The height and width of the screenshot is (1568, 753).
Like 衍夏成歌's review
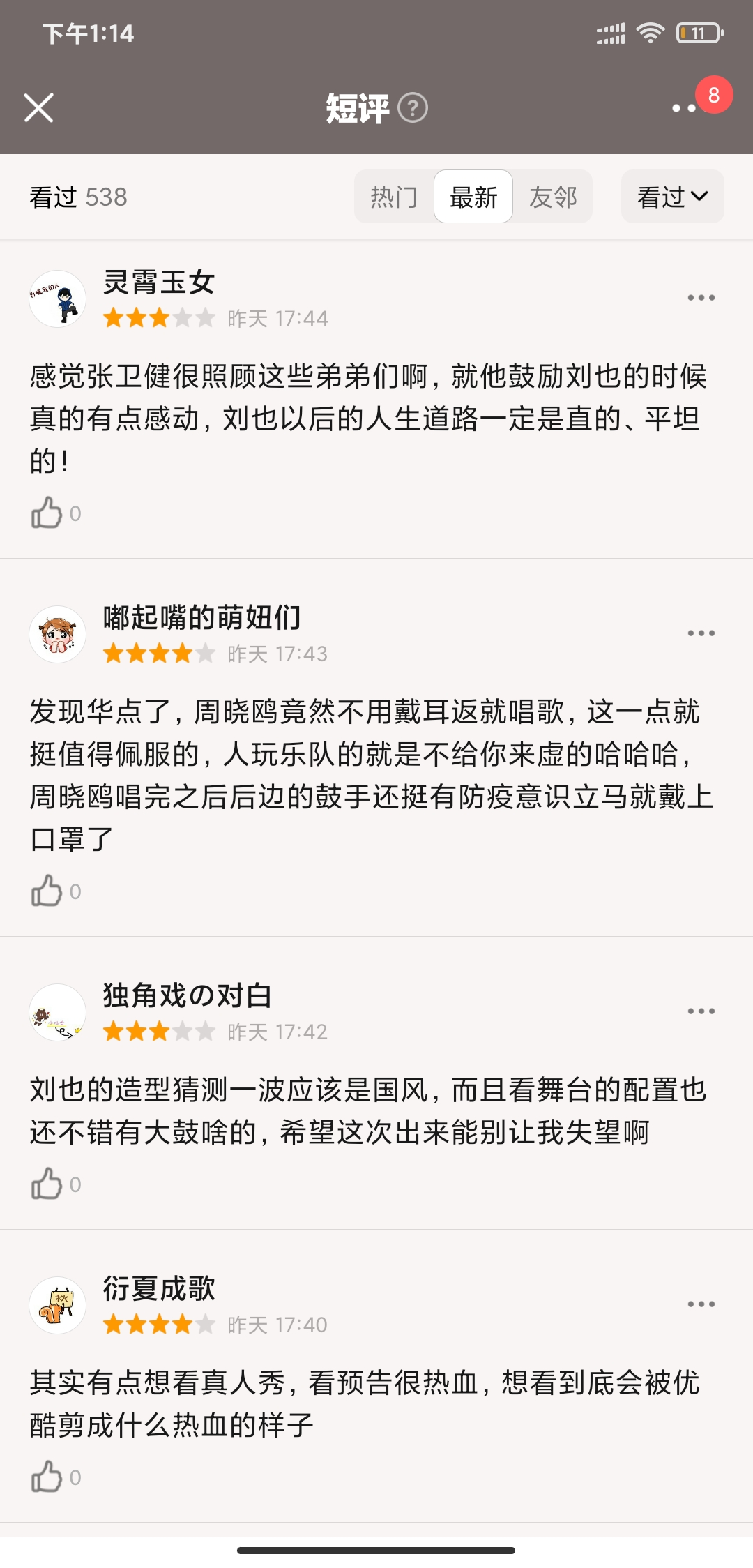point(47,1477)
